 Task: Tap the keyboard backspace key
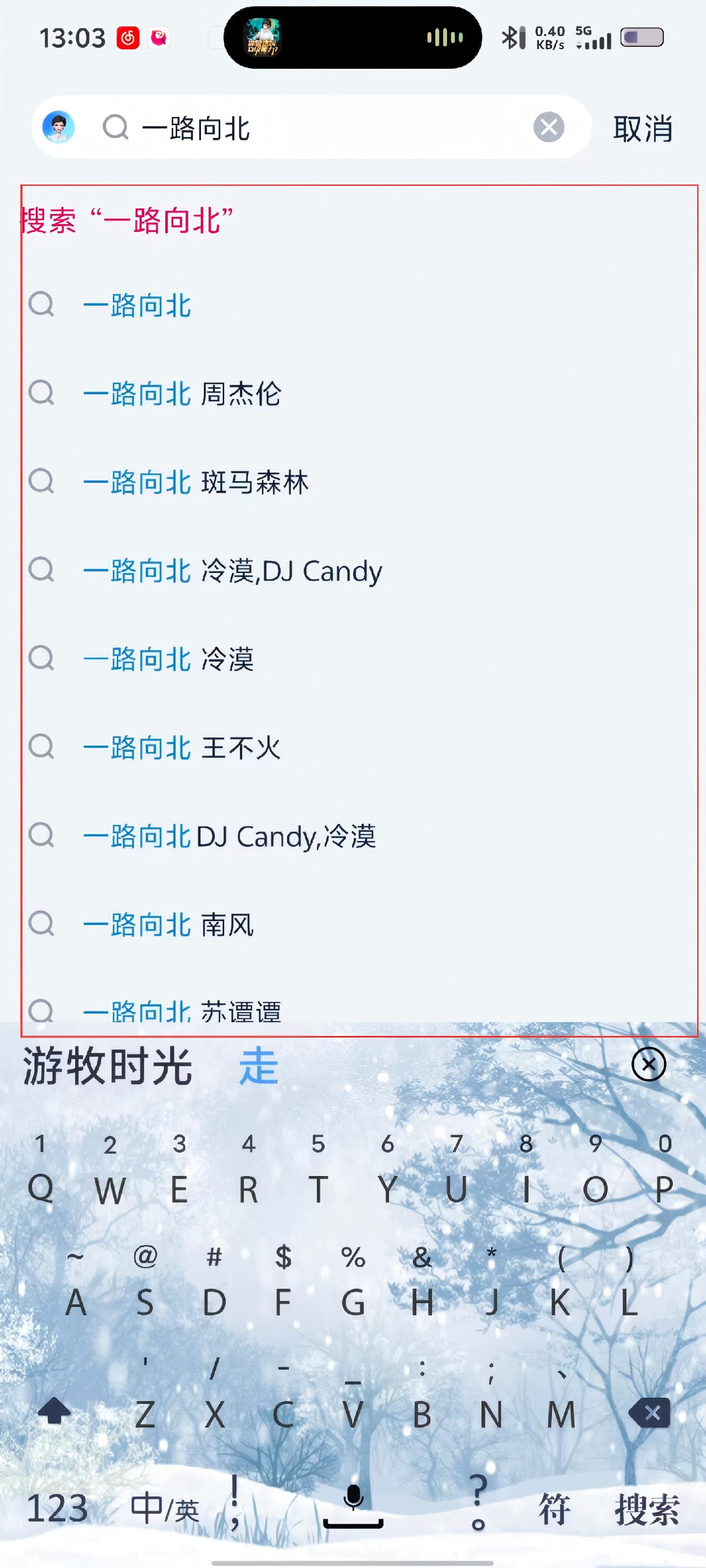[649, 1413]
